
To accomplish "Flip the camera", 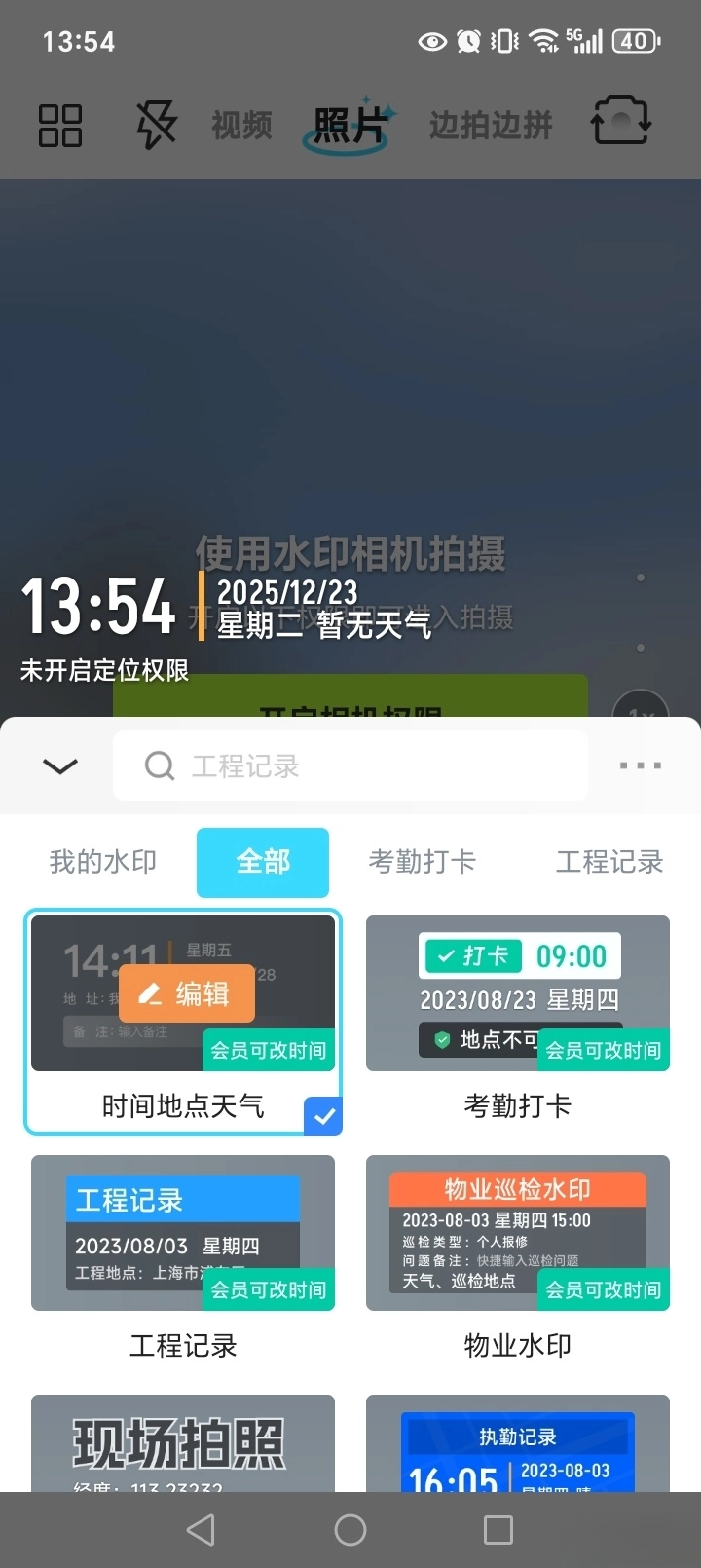I will click(x=621, y=122).
